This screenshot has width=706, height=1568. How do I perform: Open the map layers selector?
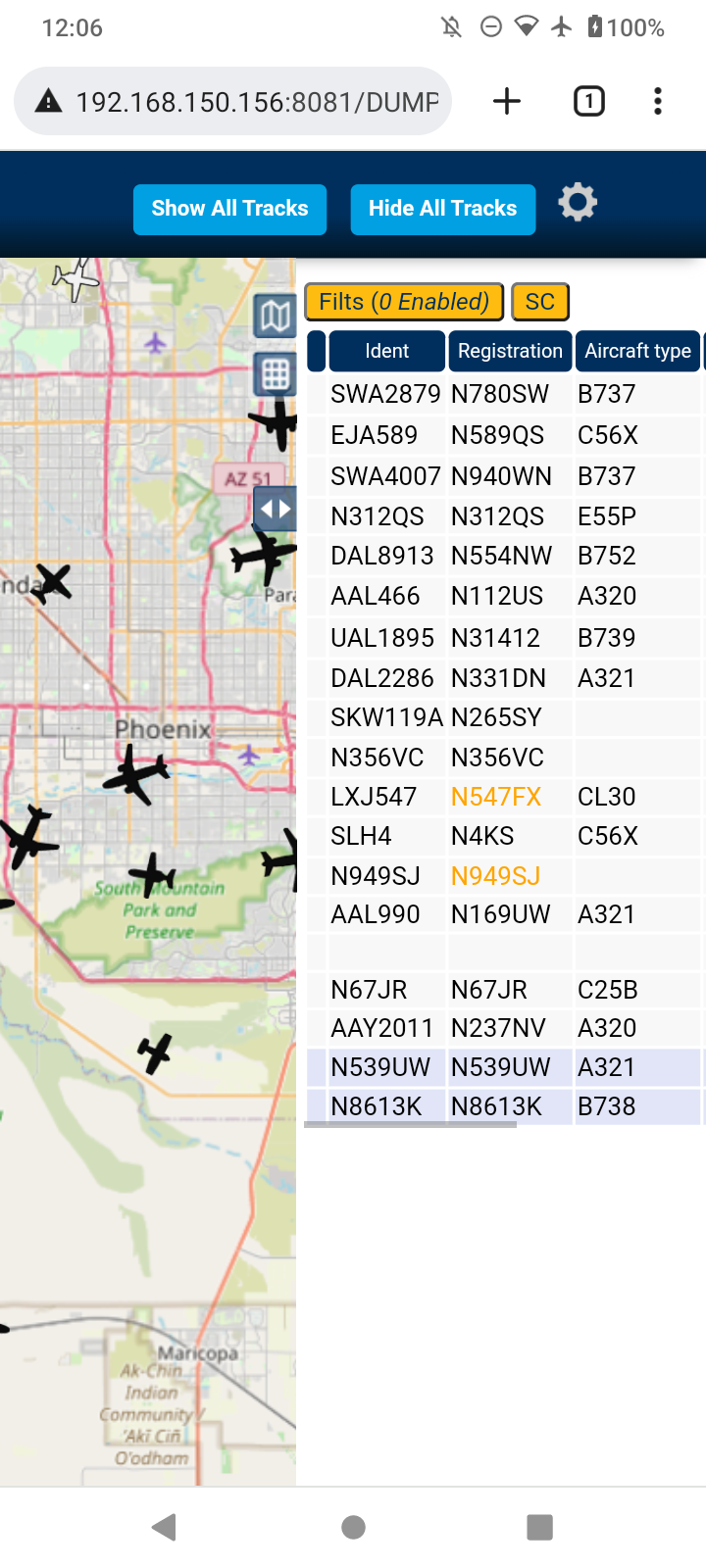tap(275, 316)
